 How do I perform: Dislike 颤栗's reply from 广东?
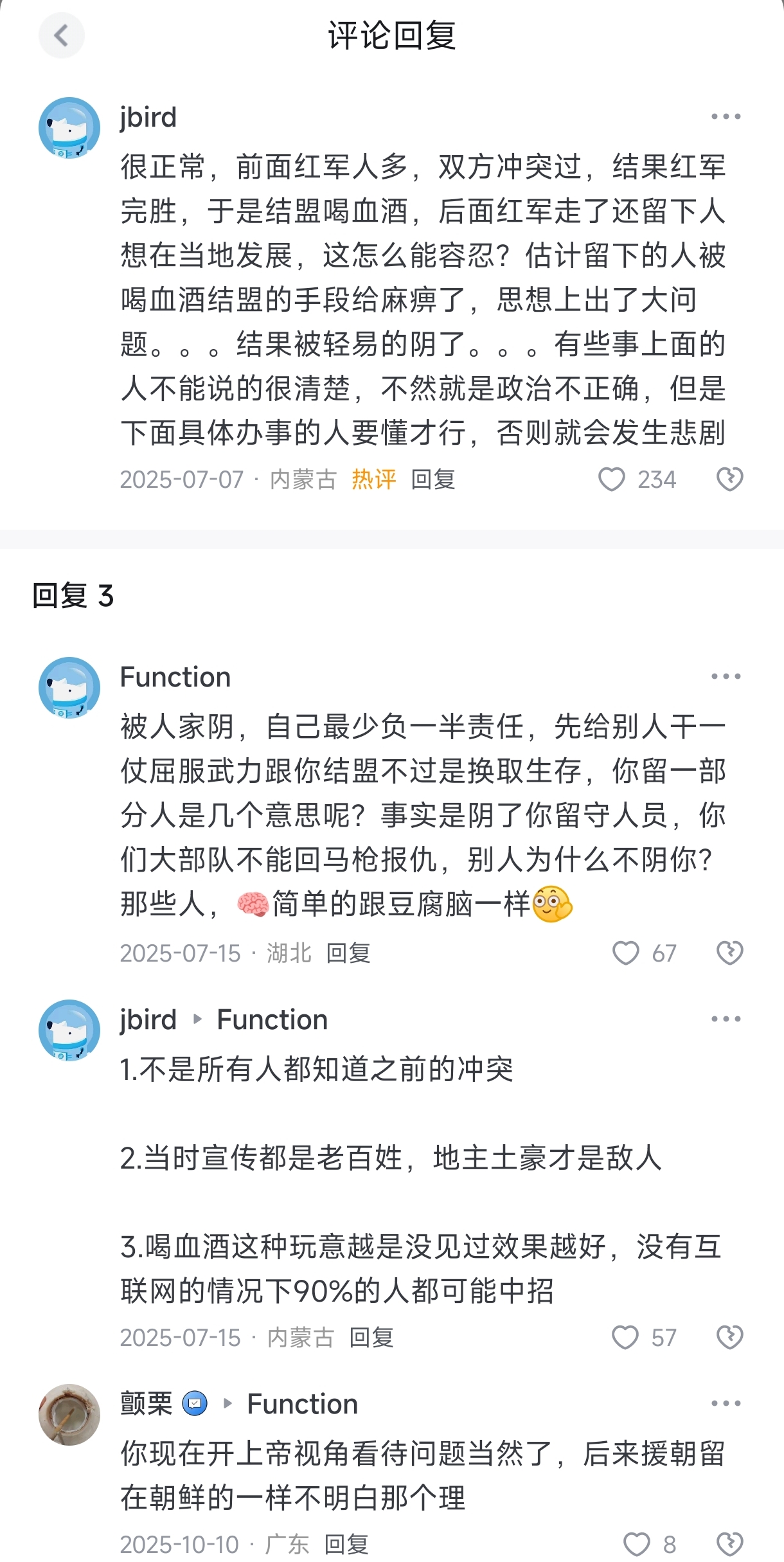(x=730, y=1545)
